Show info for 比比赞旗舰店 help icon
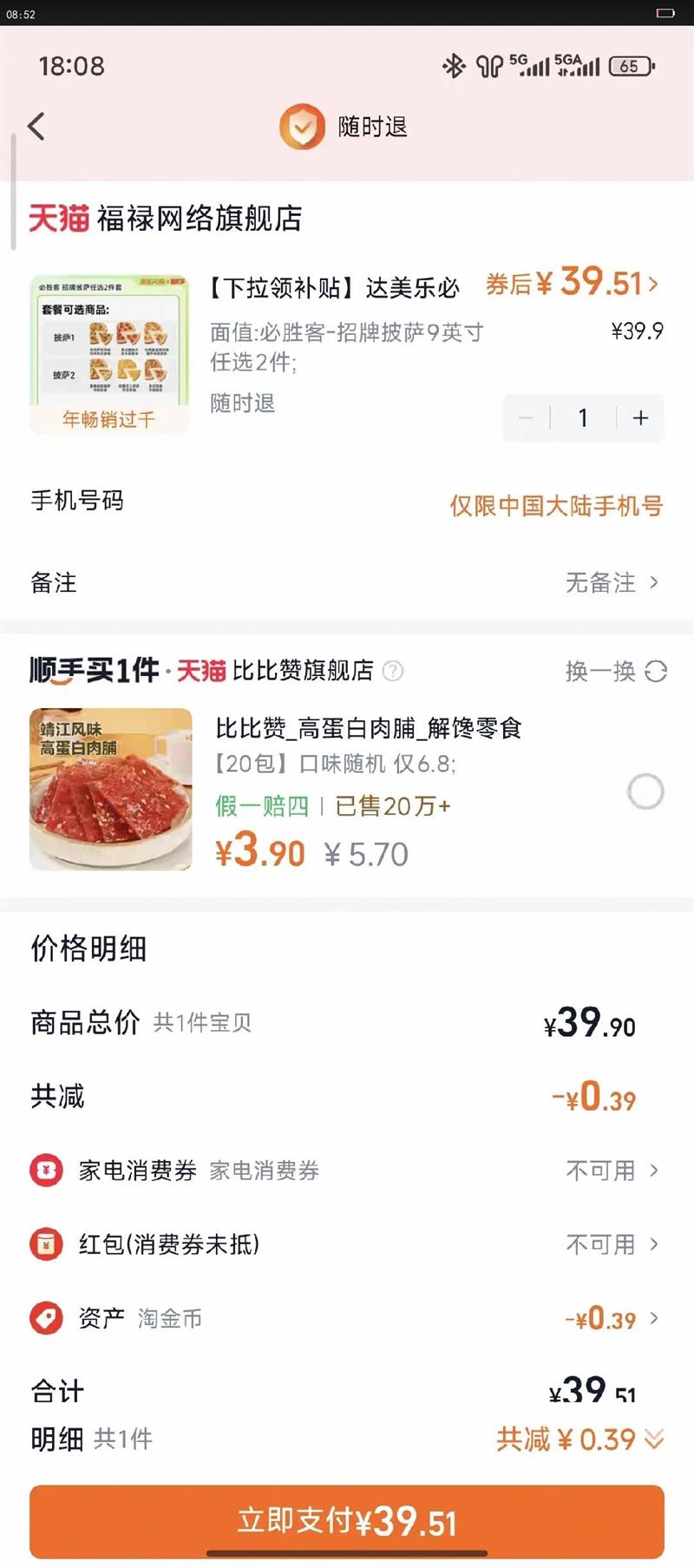The width and height of the screenshot is (694, 1568). 393,671
